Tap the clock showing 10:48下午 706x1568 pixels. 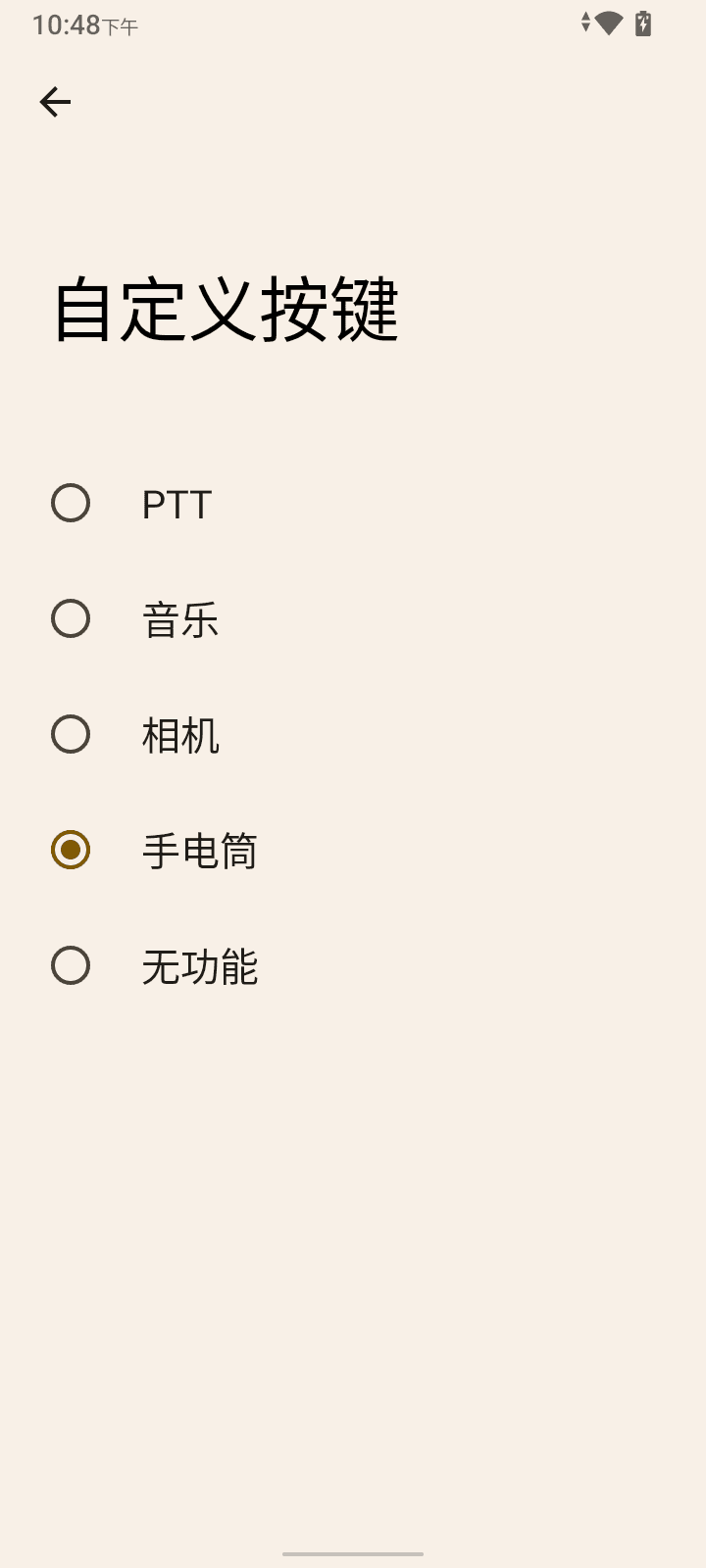[x=83, y=24]
